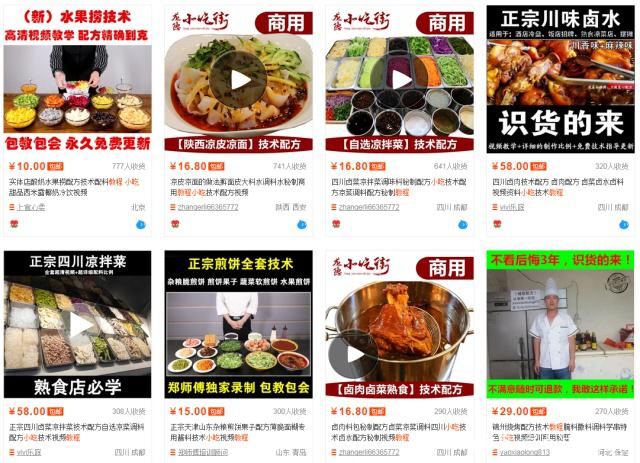The height and width of the screenshot is (463, 640).
Task: Open the 陕西凉皮凉面 recipe product tile
Action: pyautogui.click(x=238, y=78)
